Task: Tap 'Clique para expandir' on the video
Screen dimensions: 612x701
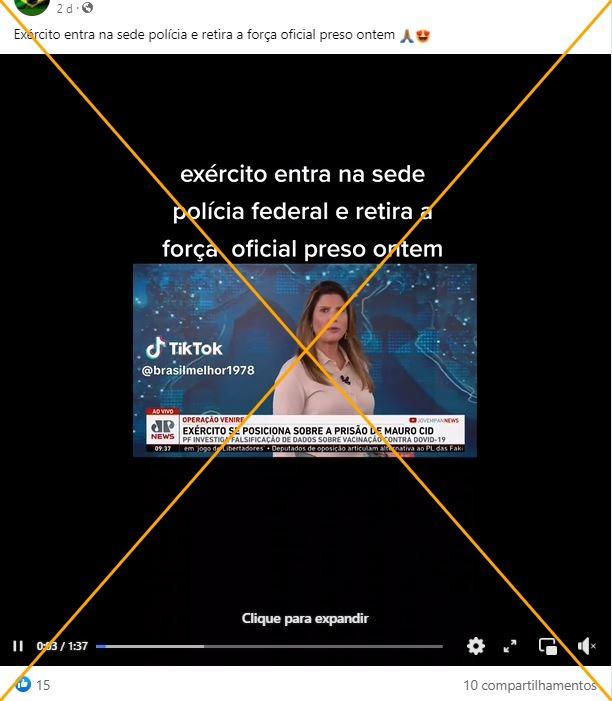Action: coord(305,618)
